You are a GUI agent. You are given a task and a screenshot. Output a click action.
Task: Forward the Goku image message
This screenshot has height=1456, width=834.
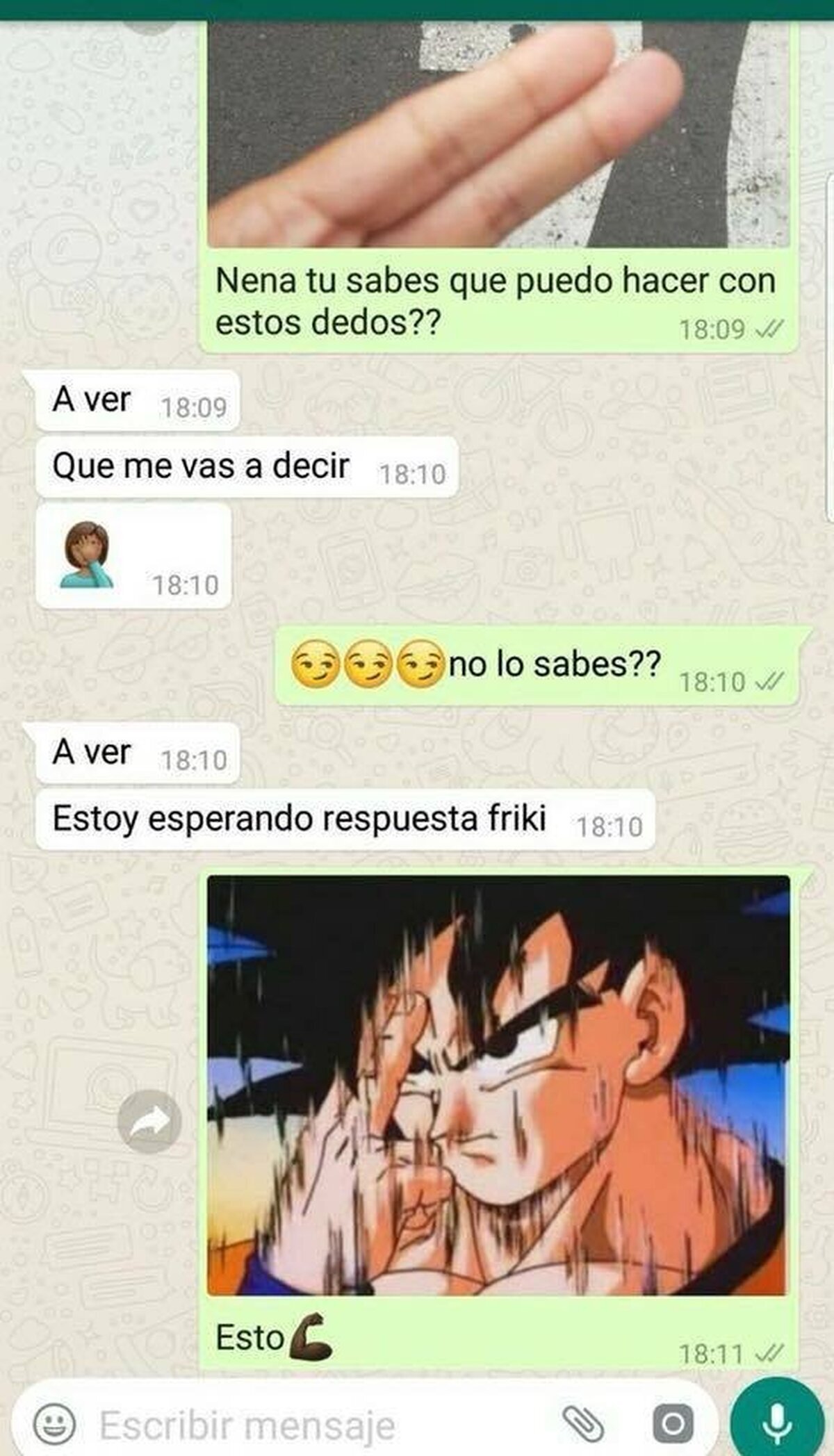click(x=149, y=1122)
